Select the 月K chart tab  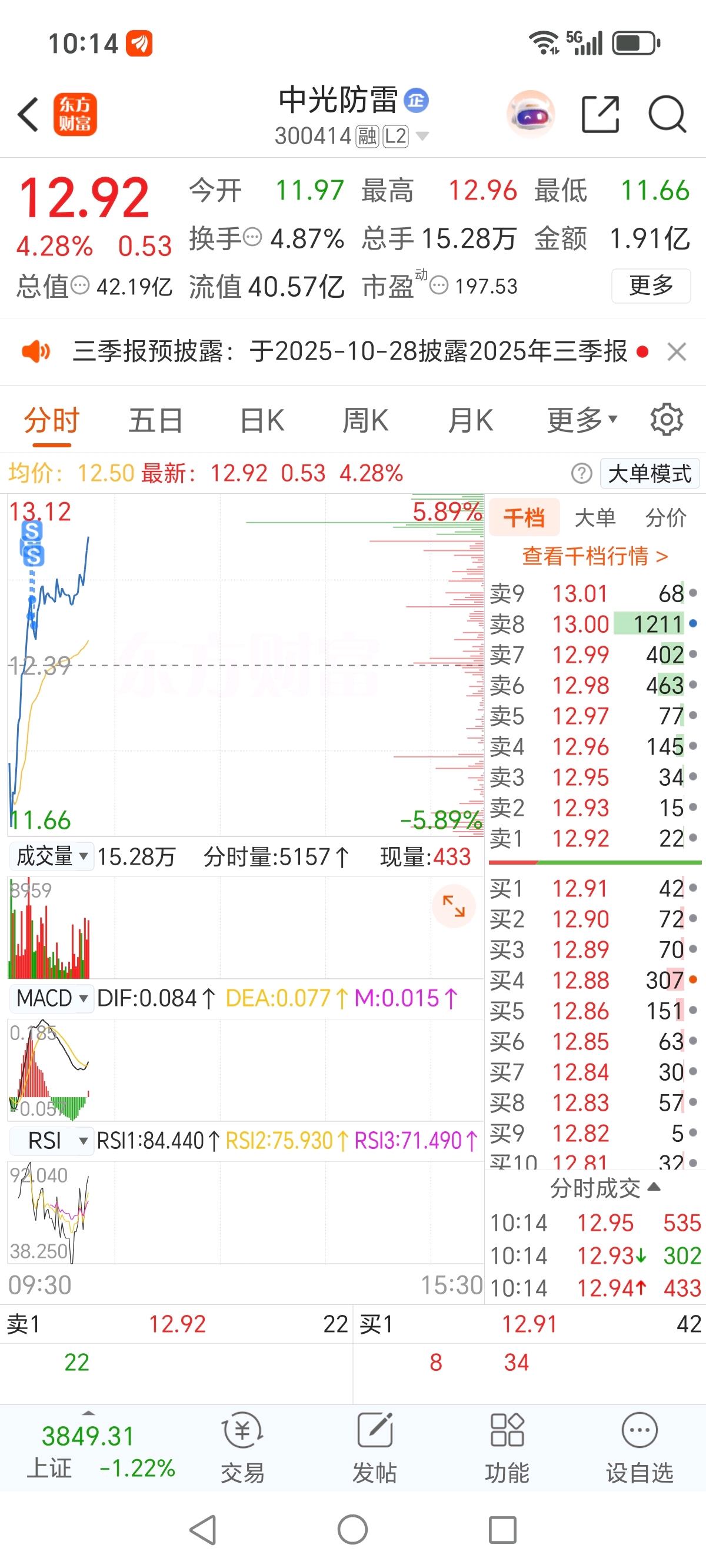(x=470, y=421)
